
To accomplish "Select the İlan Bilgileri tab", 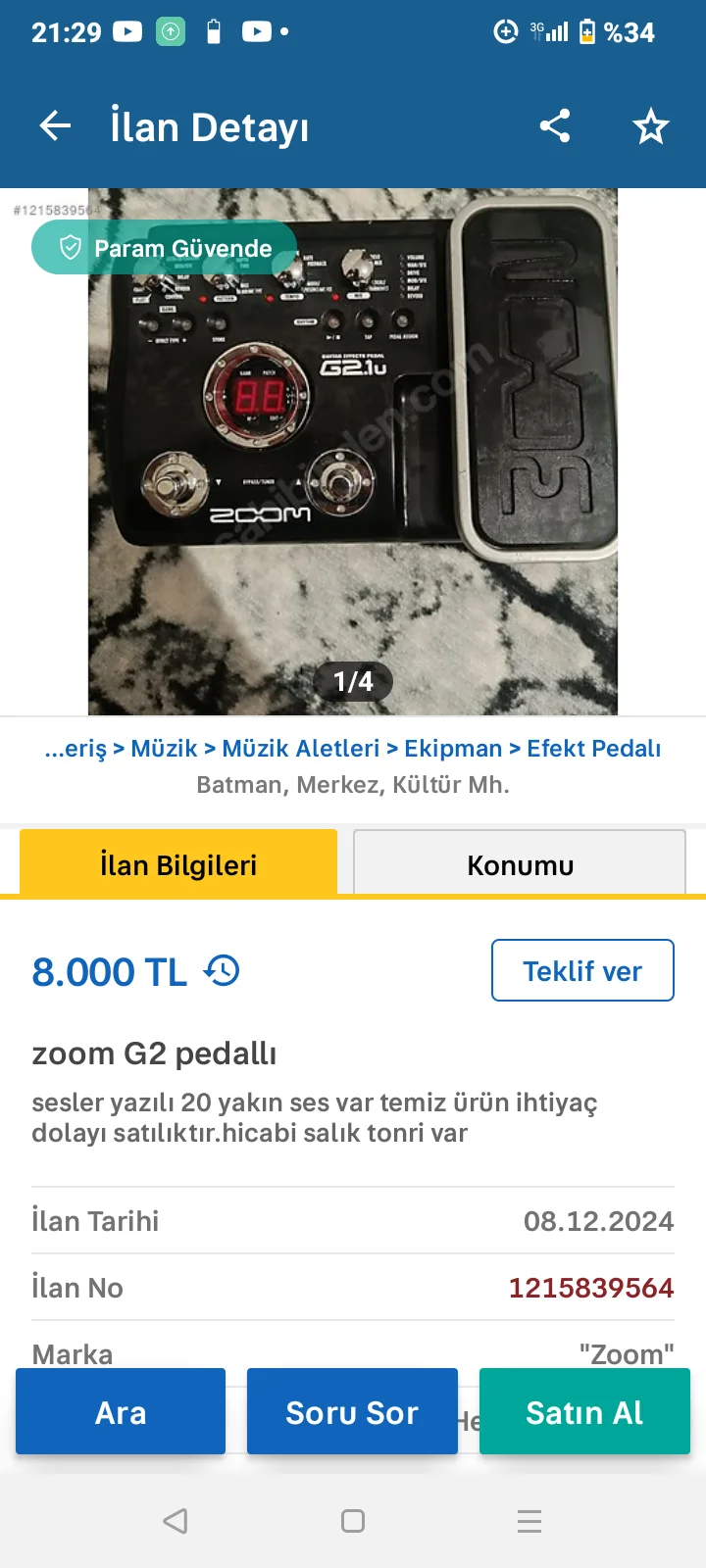I will click(178, 864).
